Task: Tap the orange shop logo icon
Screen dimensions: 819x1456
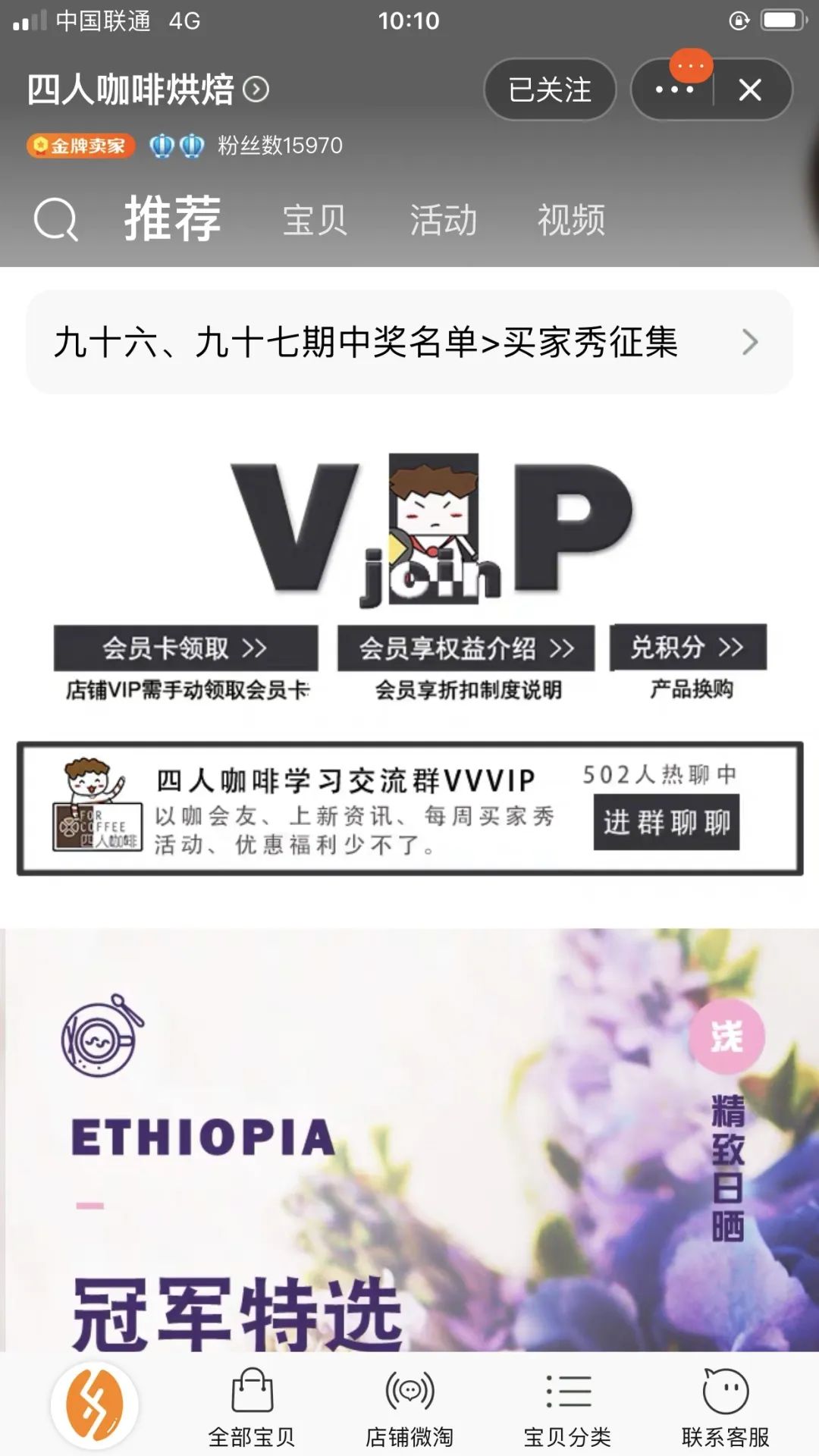Action: point(95,1404)
